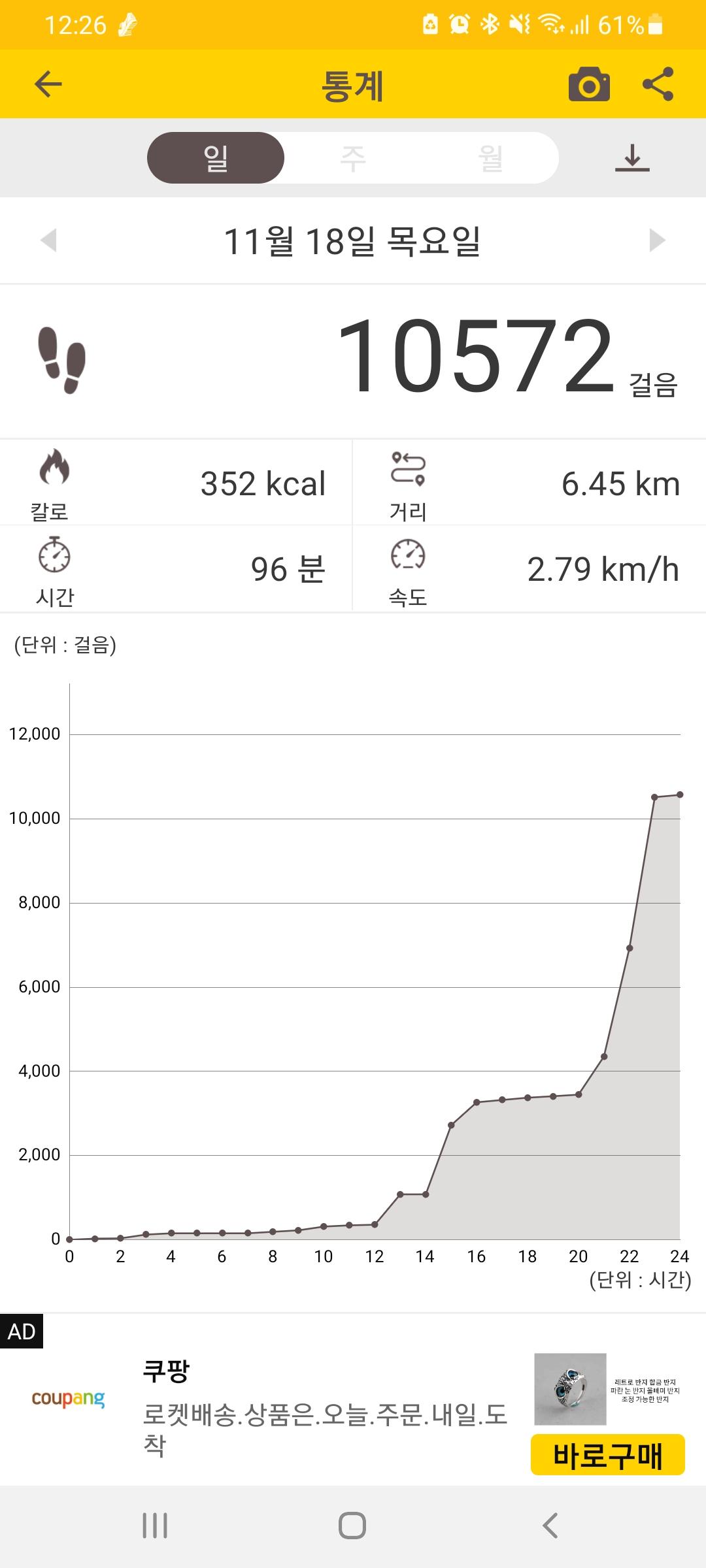The image size is (706, 1568).
Task: Go back using the top-left arrow
Action: point(48,84)
